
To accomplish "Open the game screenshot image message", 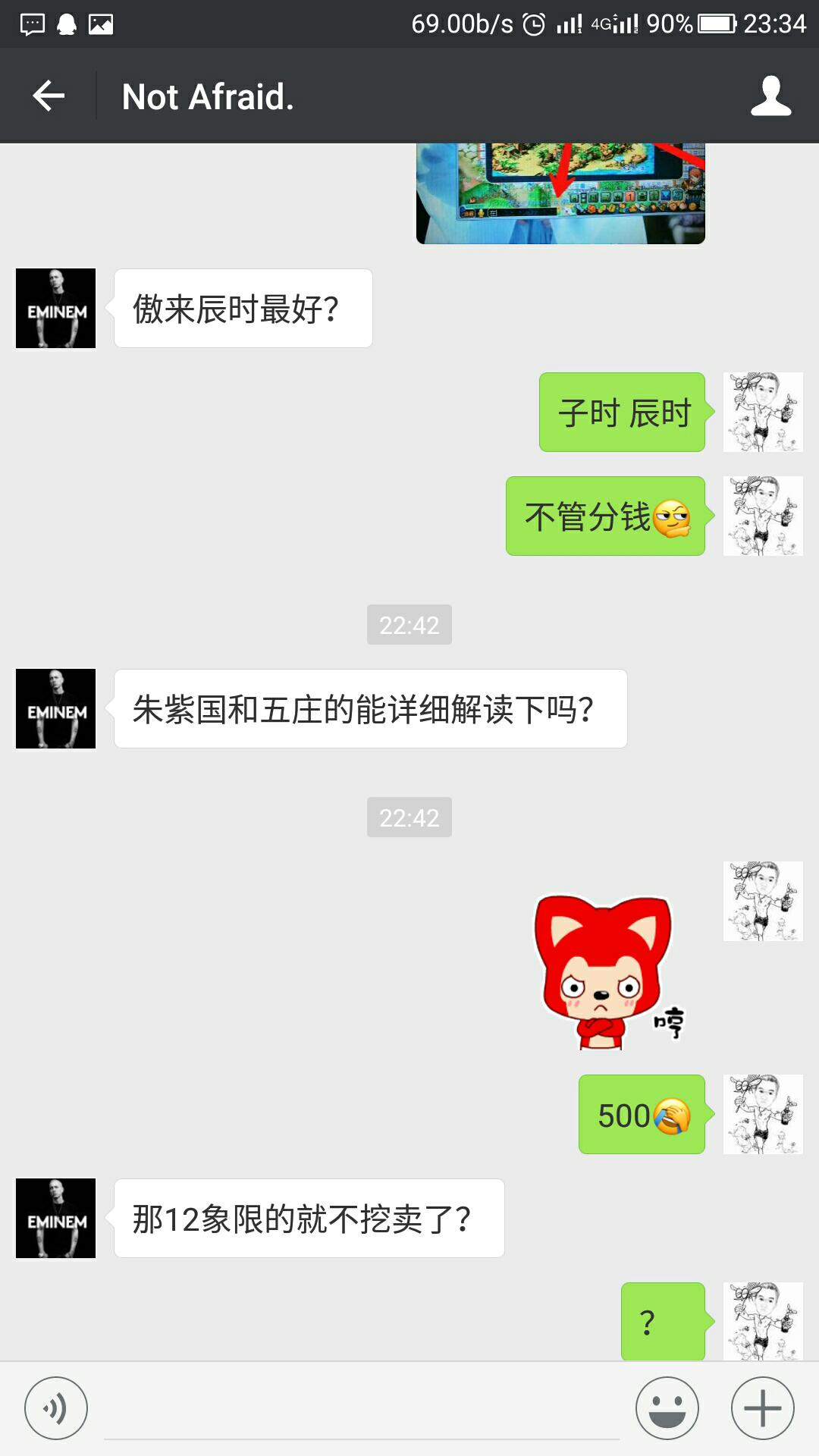I will coord(560,193).
